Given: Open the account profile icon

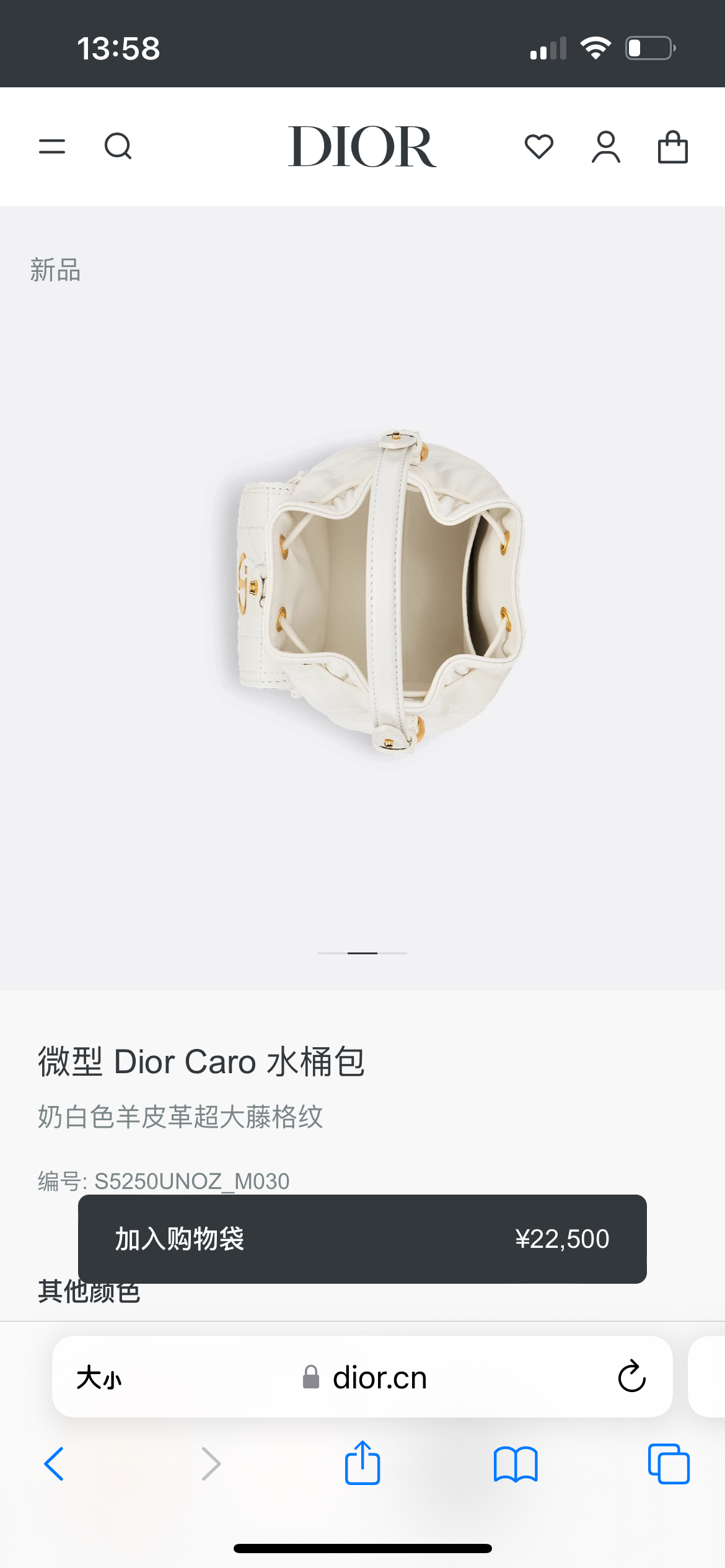Looking at the screenshot, I should pos(605,147).
